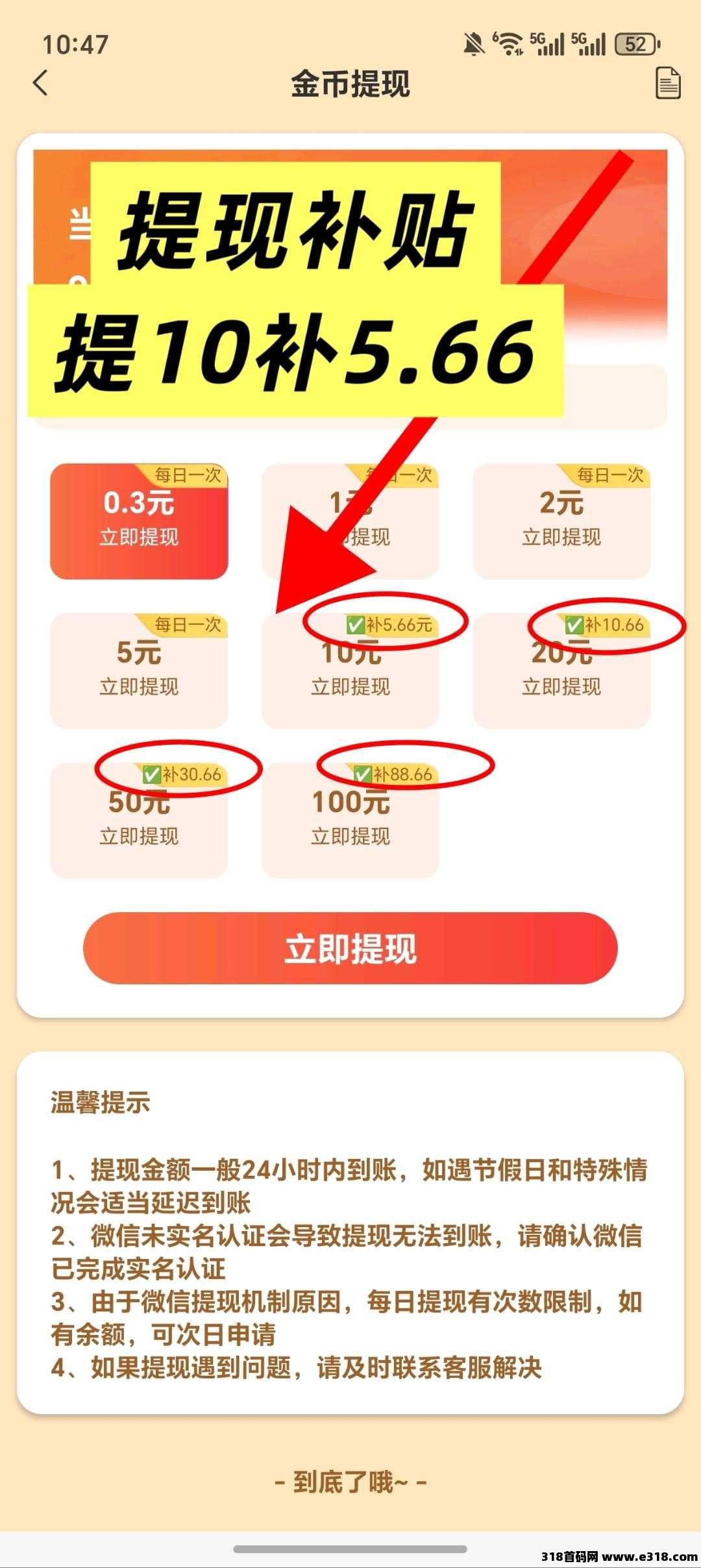Choose 20元 with 补10.66 subsidy
The width and height of the screenshot is (701, 1568).
[561, 675]
